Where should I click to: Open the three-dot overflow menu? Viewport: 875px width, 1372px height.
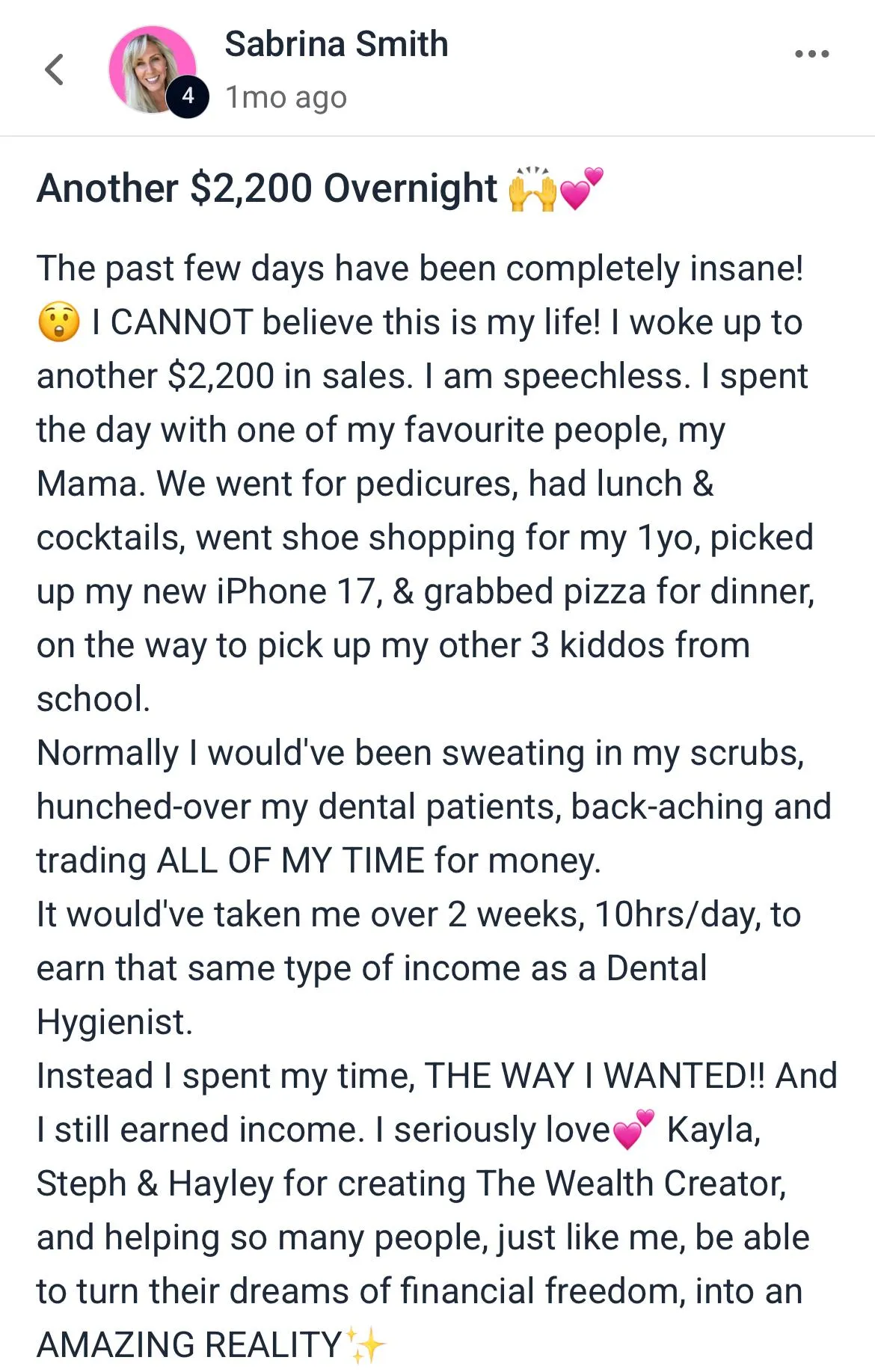pyautogui.click(x=811, y=54)
